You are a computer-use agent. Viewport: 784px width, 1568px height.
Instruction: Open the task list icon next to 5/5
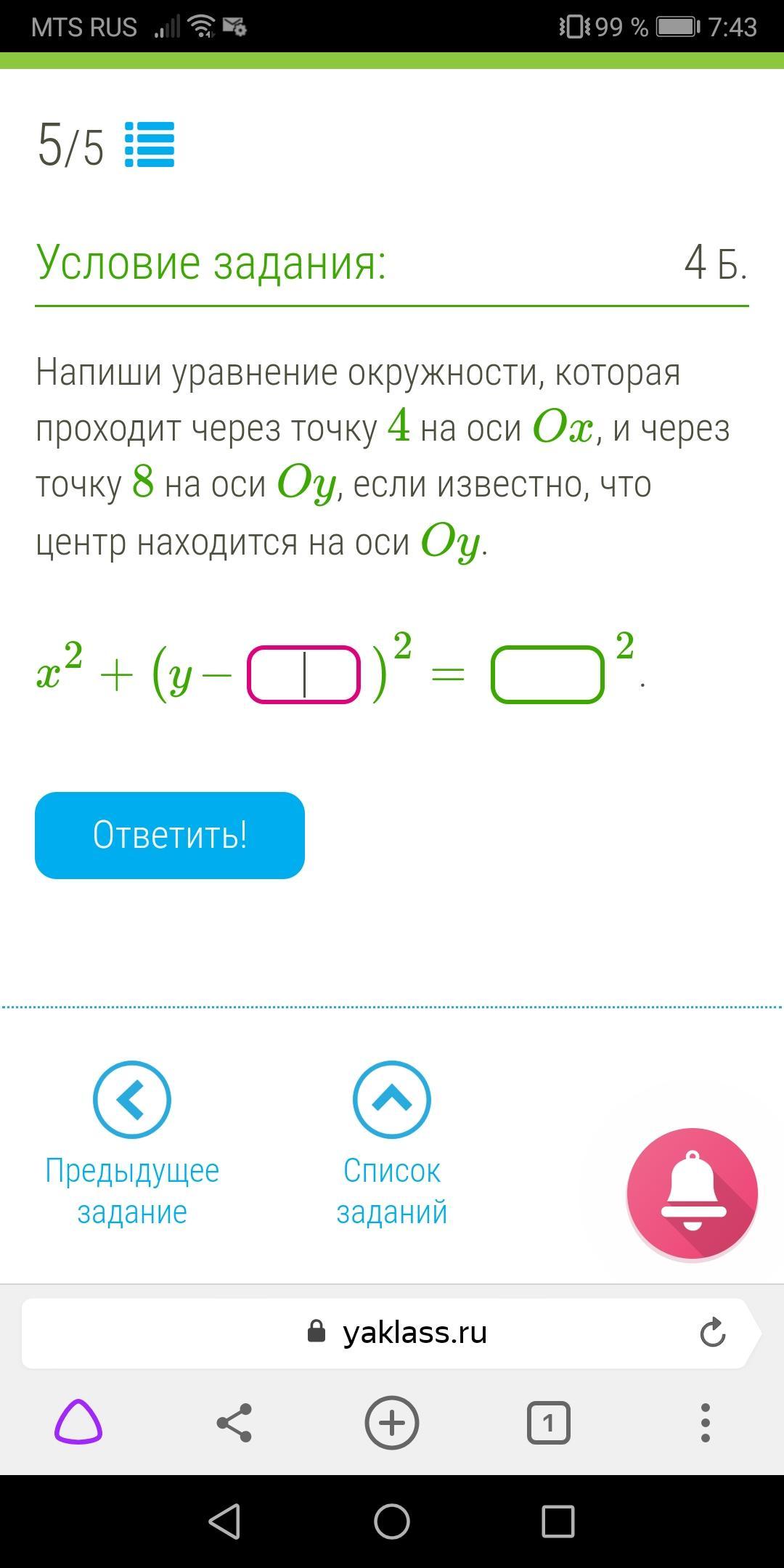[150, 144]
